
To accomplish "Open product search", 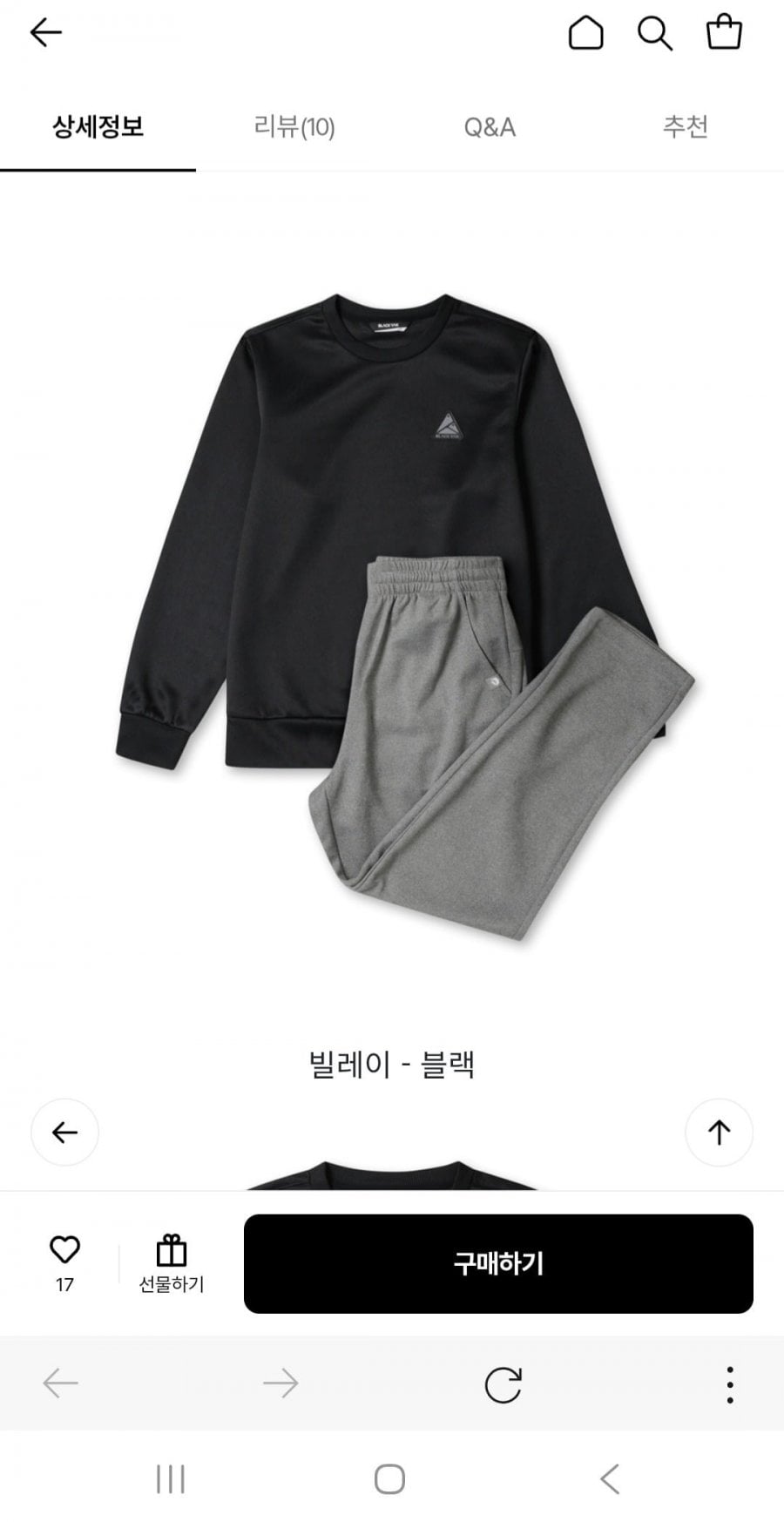I will click(x=654, y=33).
